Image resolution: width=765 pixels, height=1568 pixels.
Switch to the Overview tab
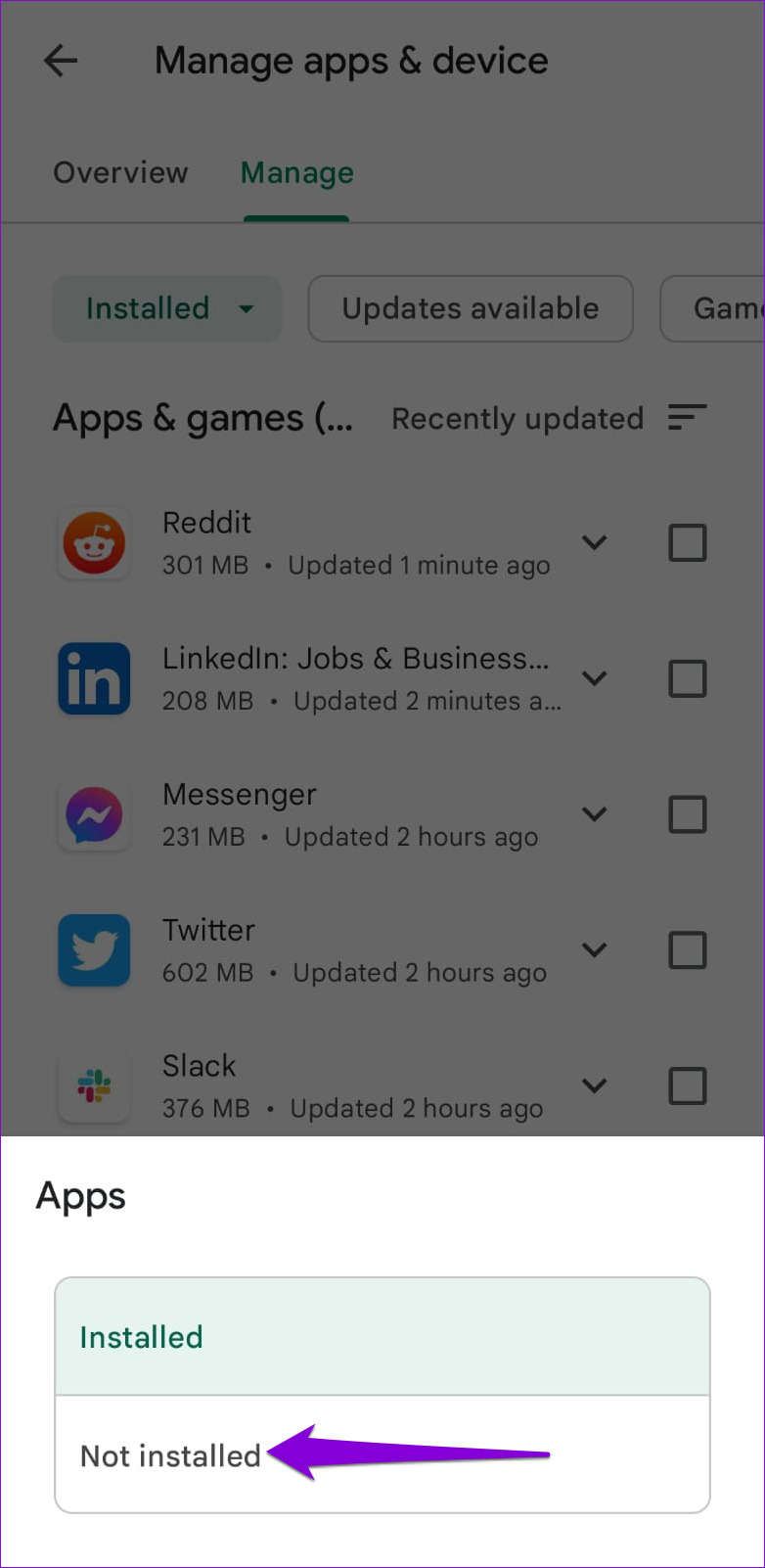[120, 172]
